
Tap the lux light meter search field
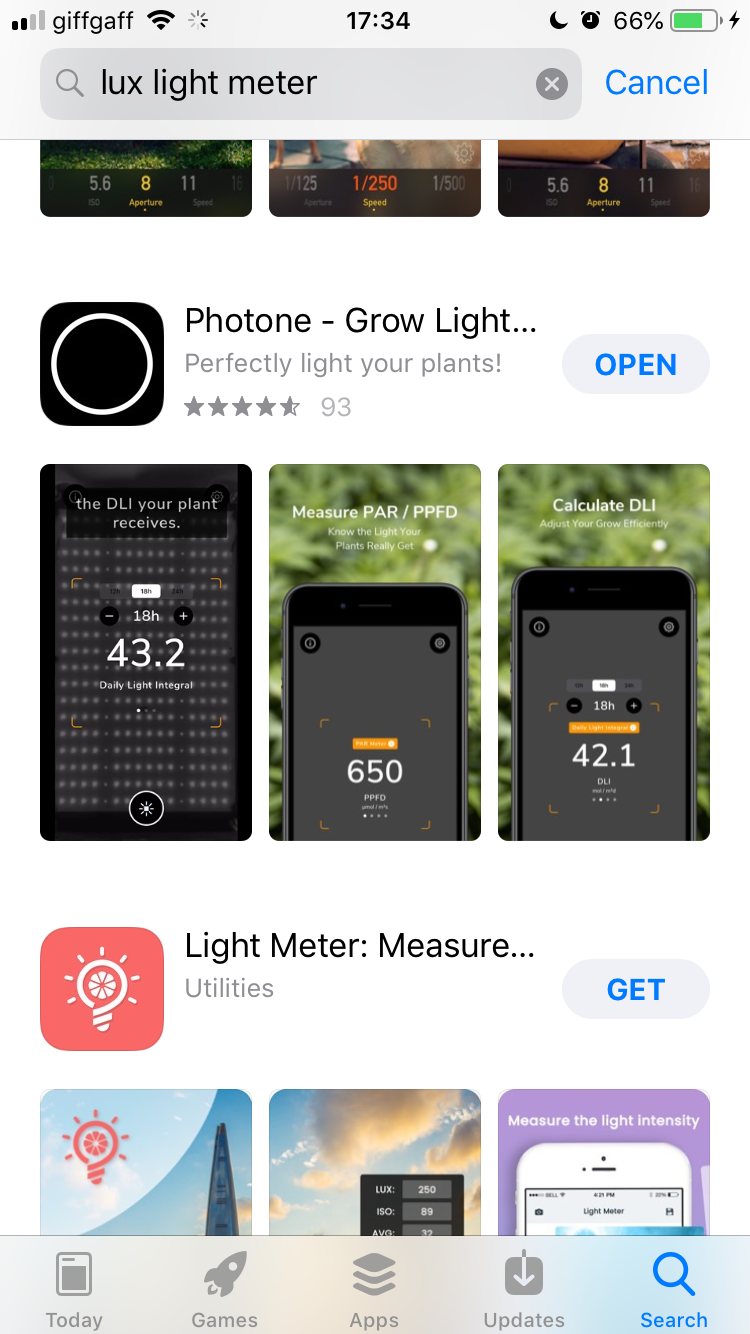(x=300, y=83)
